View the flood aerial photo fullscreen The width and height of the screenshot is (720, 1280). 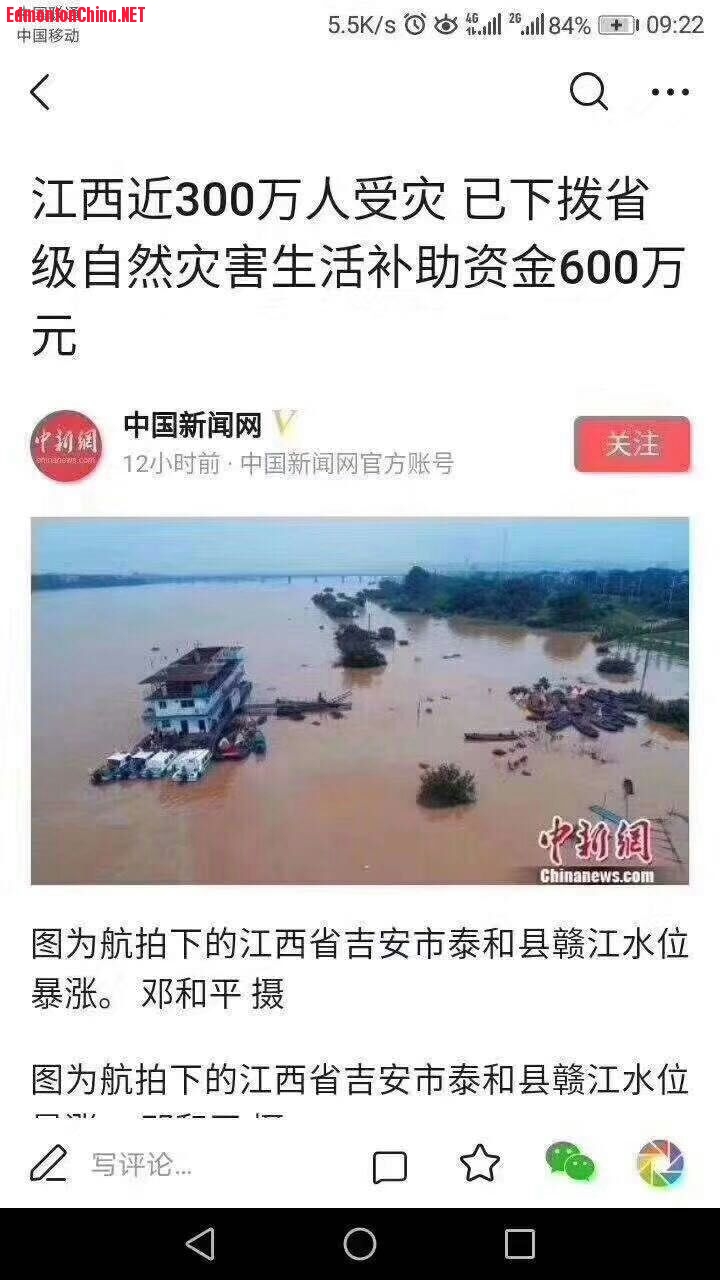[360, 700]
